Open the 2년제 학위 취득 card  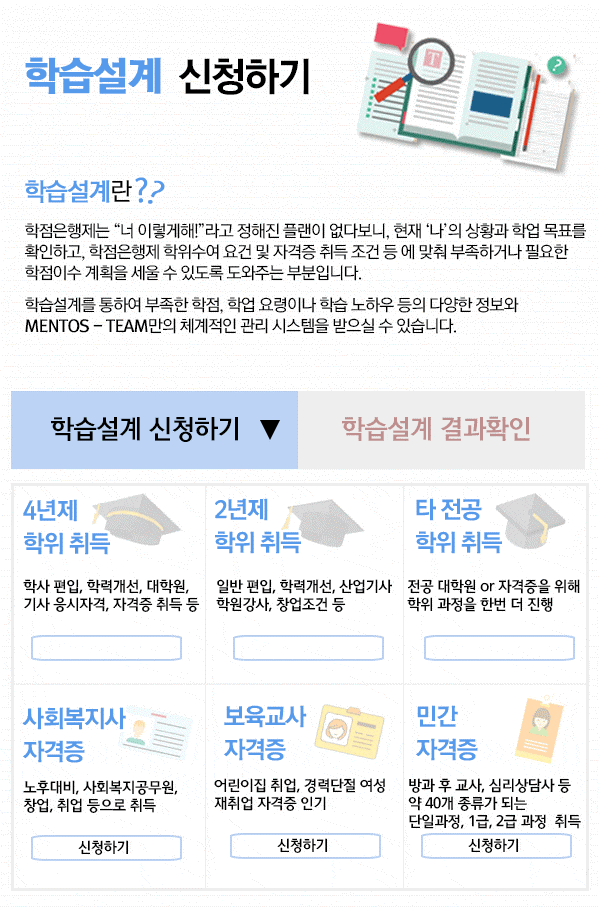(x=304, y=584)
